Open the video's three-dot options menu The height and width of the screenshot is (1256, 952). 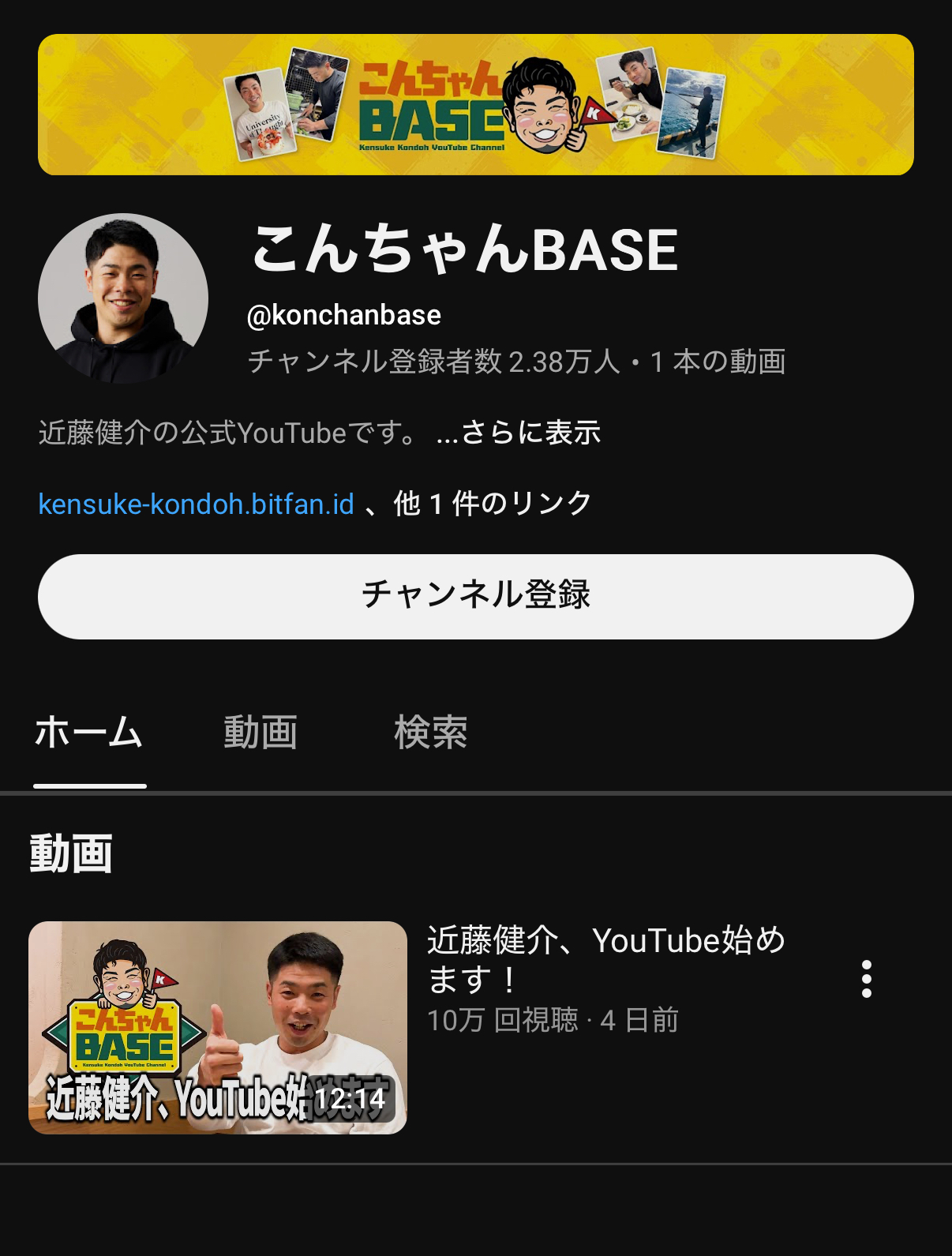tap(866, 979)
